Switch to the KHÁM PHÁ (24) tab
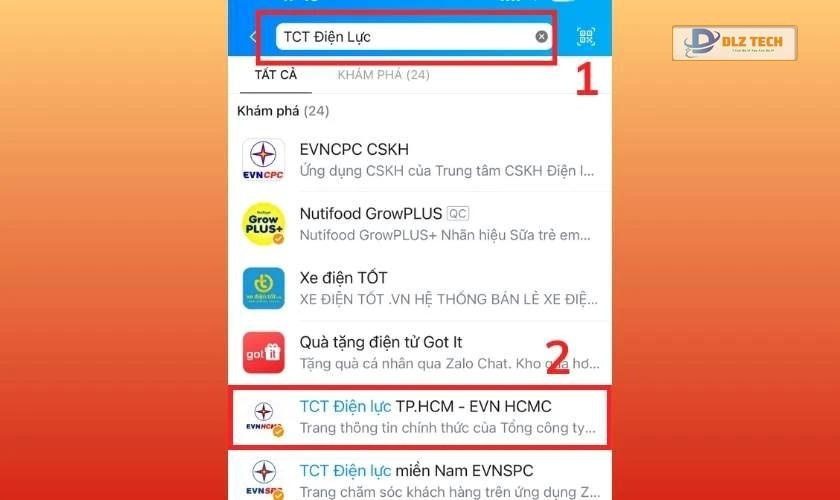This screenshot has width=840, height=500. 383,75
